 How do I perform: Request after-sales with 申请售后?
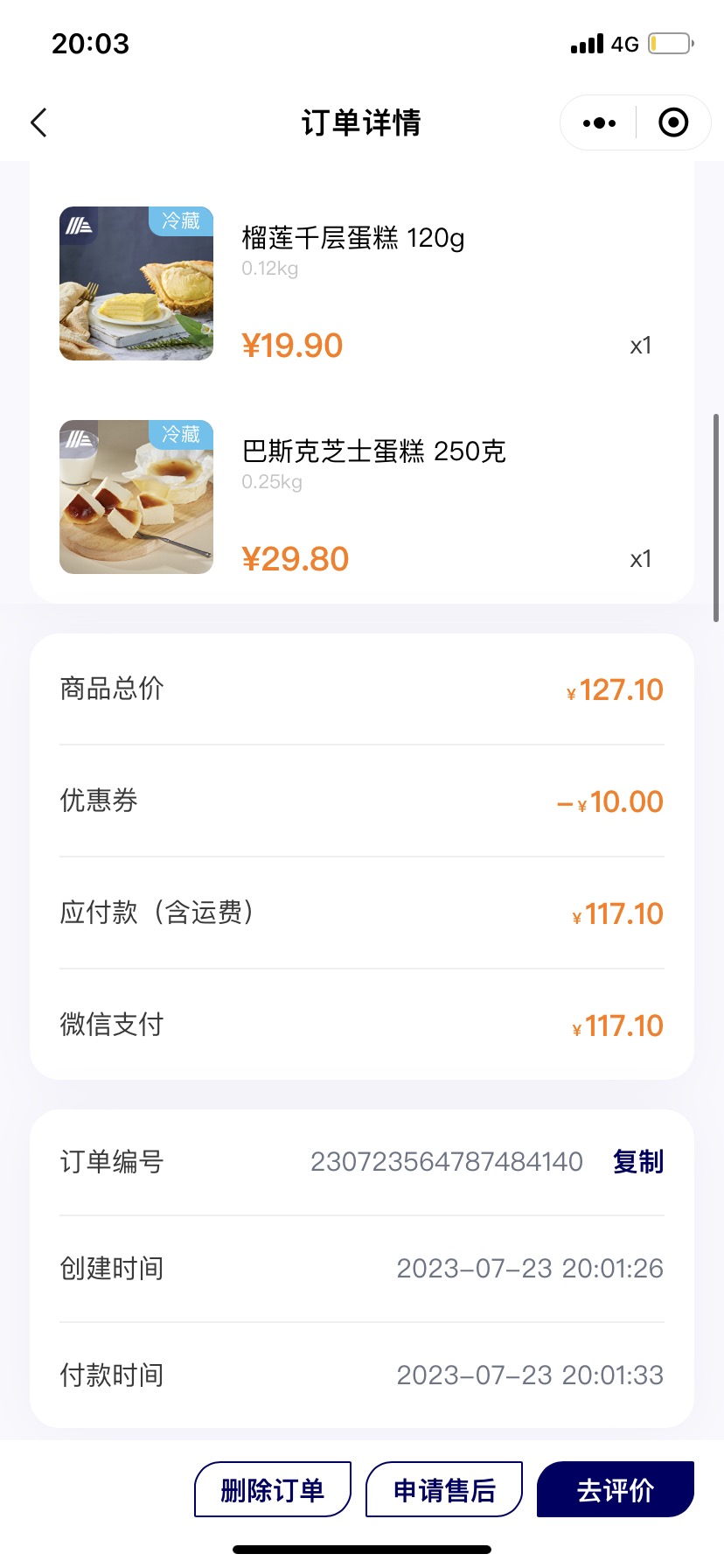pos(444,1489)
